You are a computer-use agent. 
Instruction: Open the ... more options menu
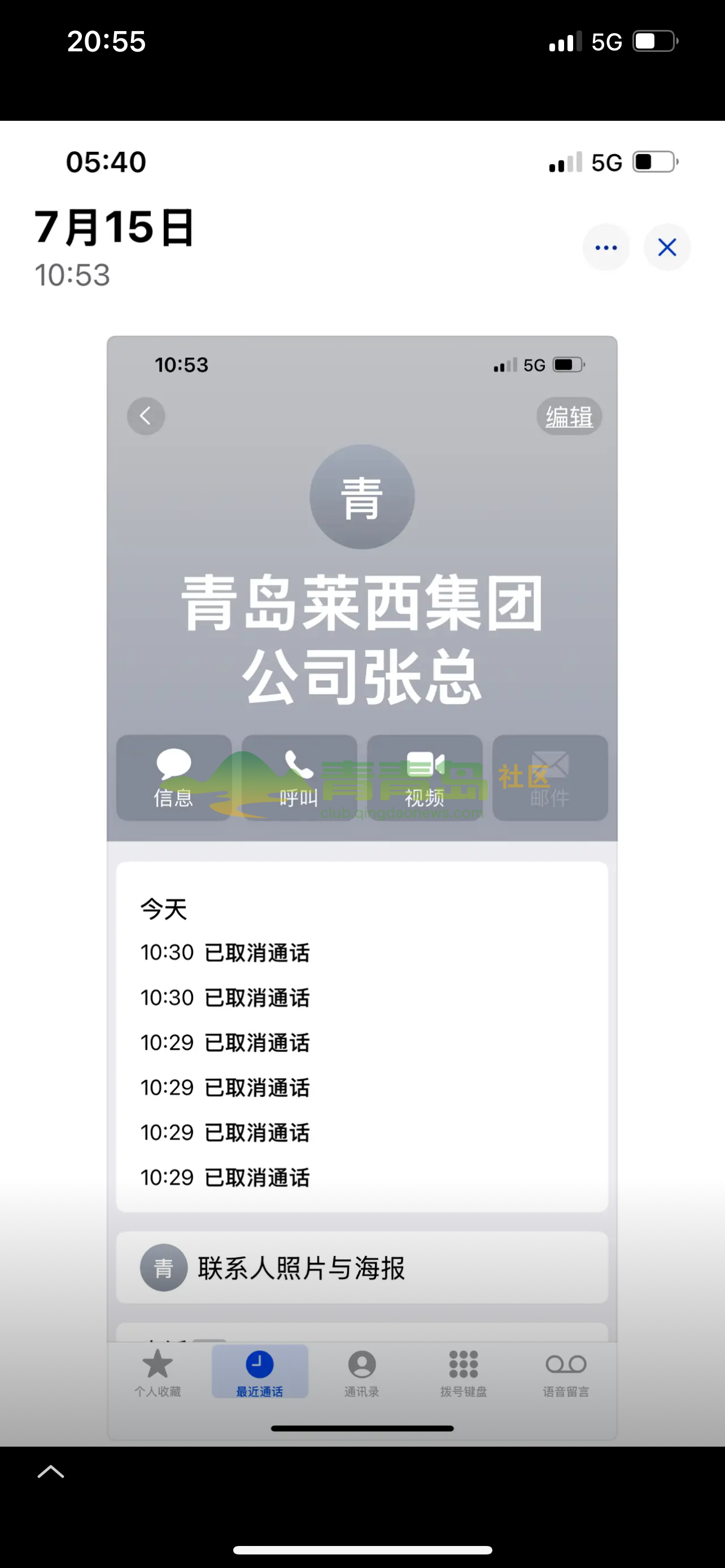pos(606,247)
